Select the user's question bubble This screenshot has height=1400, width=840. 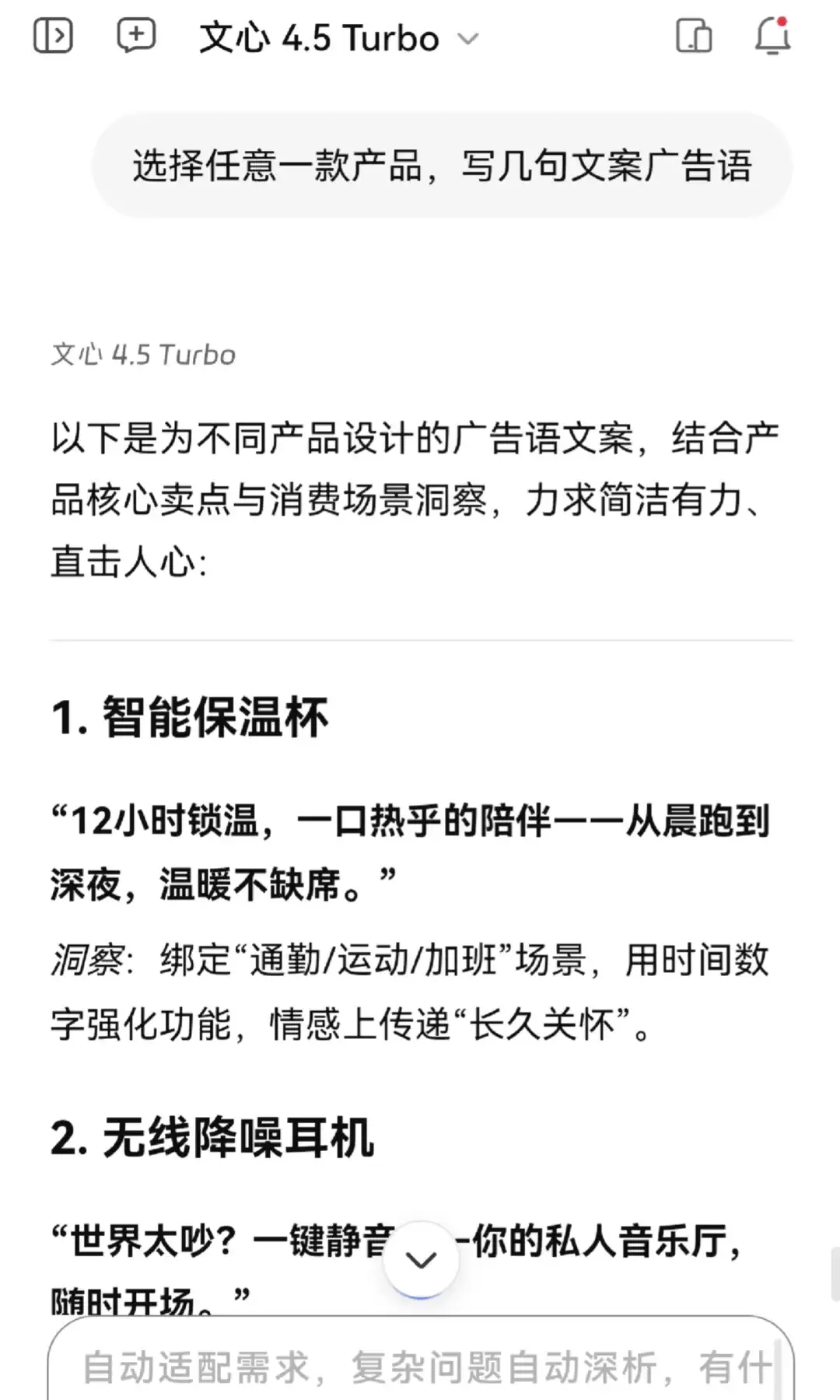(443, 165)
